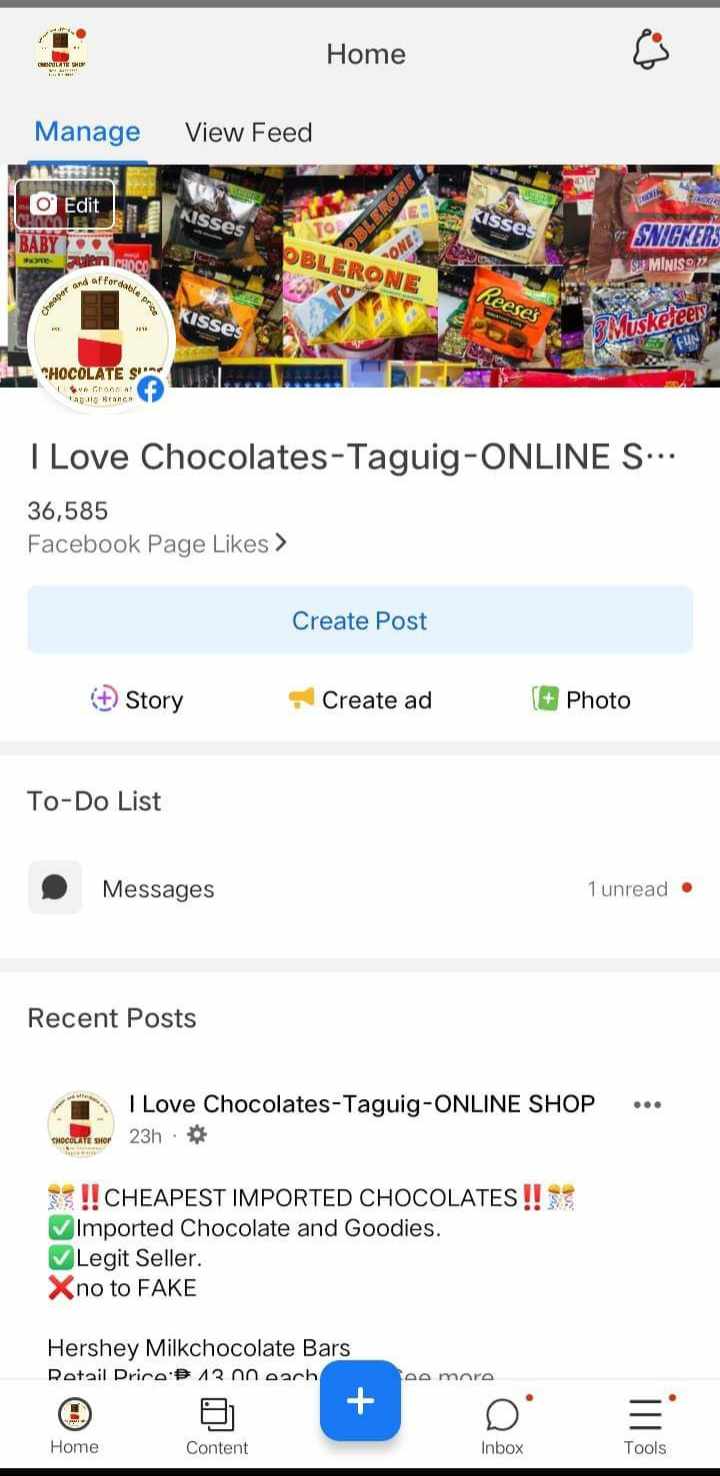Switch to the View Feed tab
The image size is (720, 1476).
pos(248,132)
